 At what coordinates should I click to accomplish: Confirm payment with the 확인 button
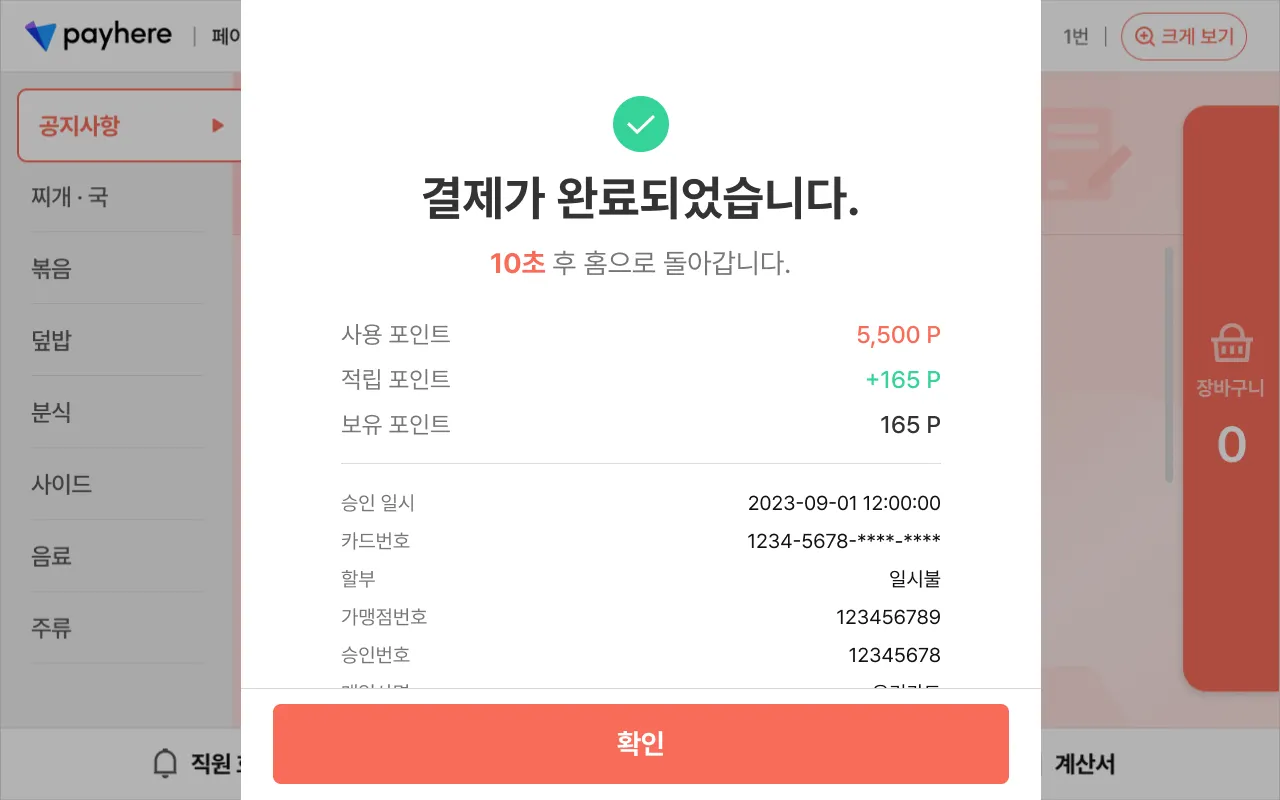[x=640, y=743]
